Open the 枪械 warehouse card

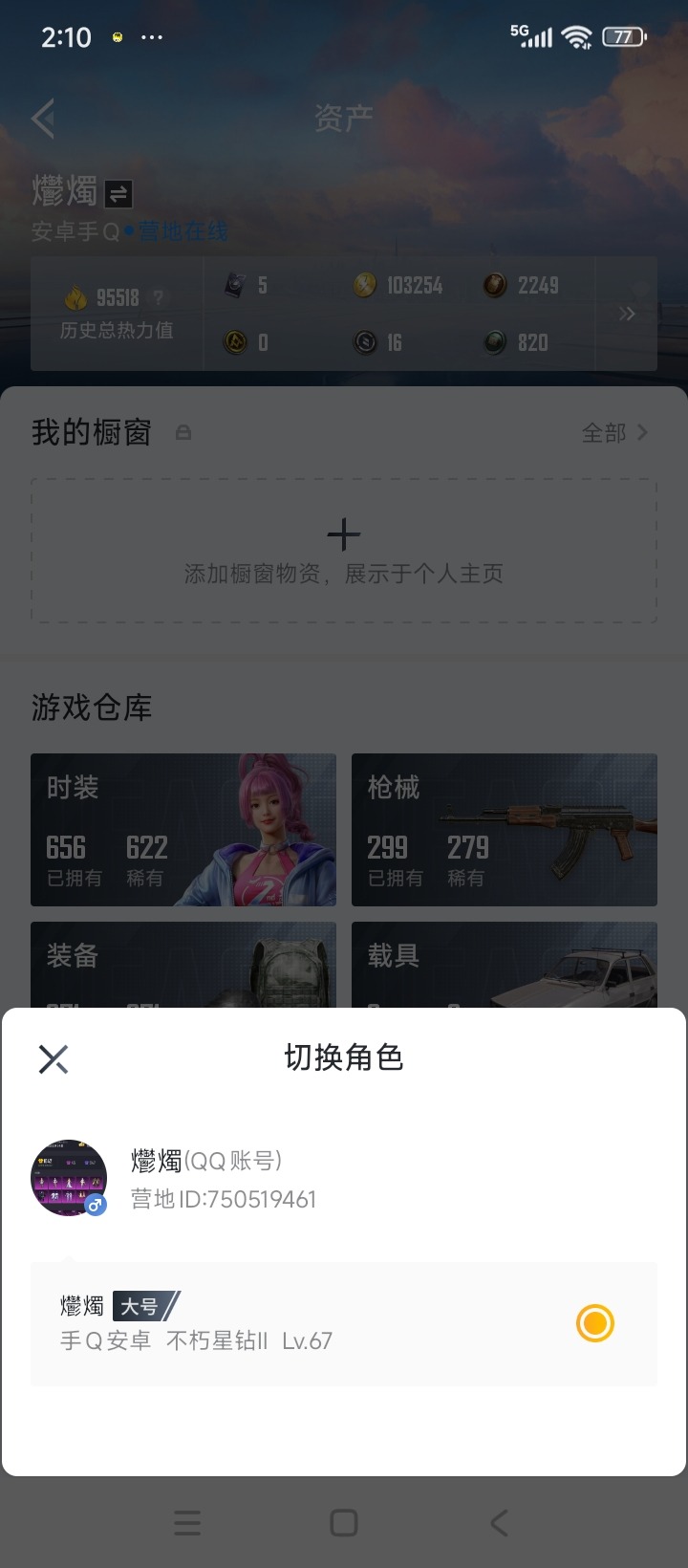504,829
